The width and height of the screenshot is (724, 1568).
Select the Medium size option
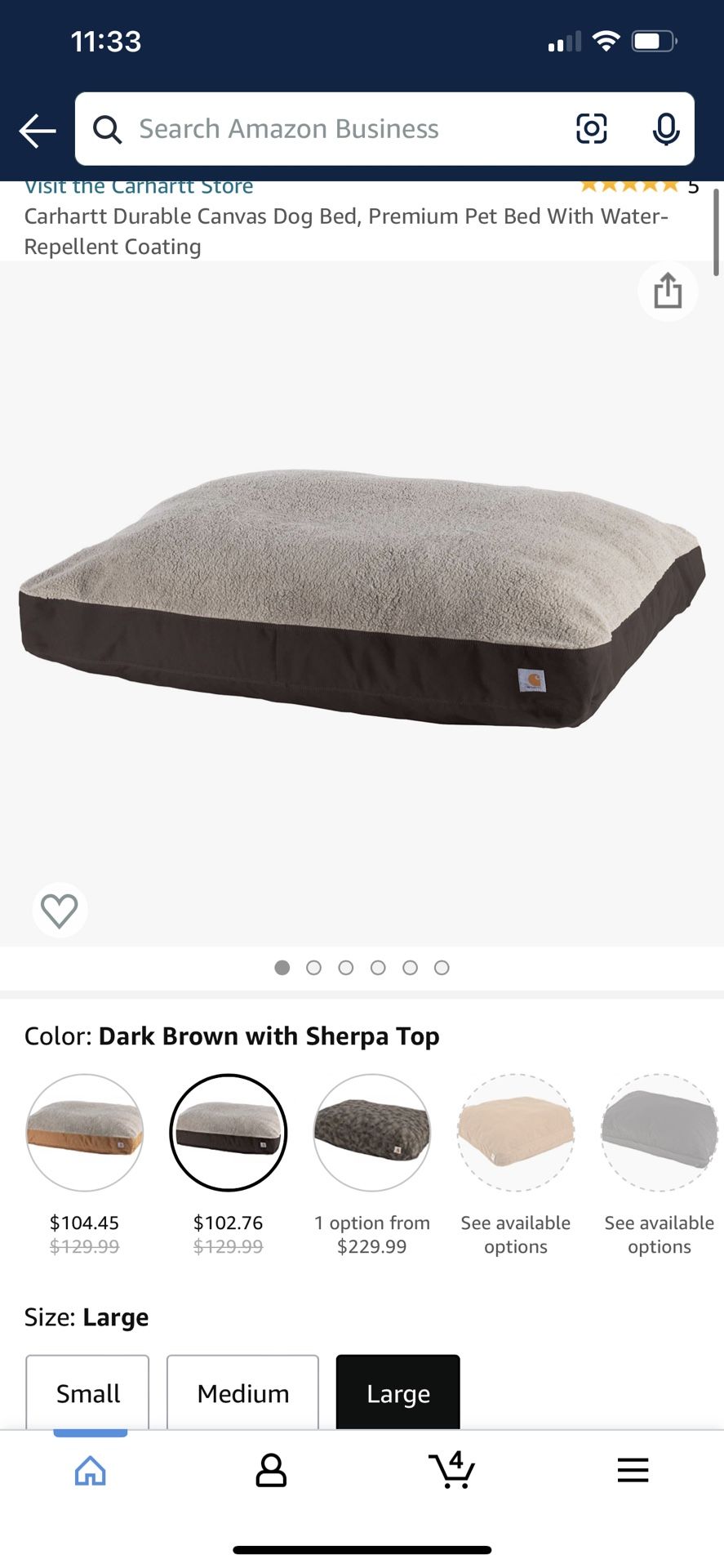242,1392
